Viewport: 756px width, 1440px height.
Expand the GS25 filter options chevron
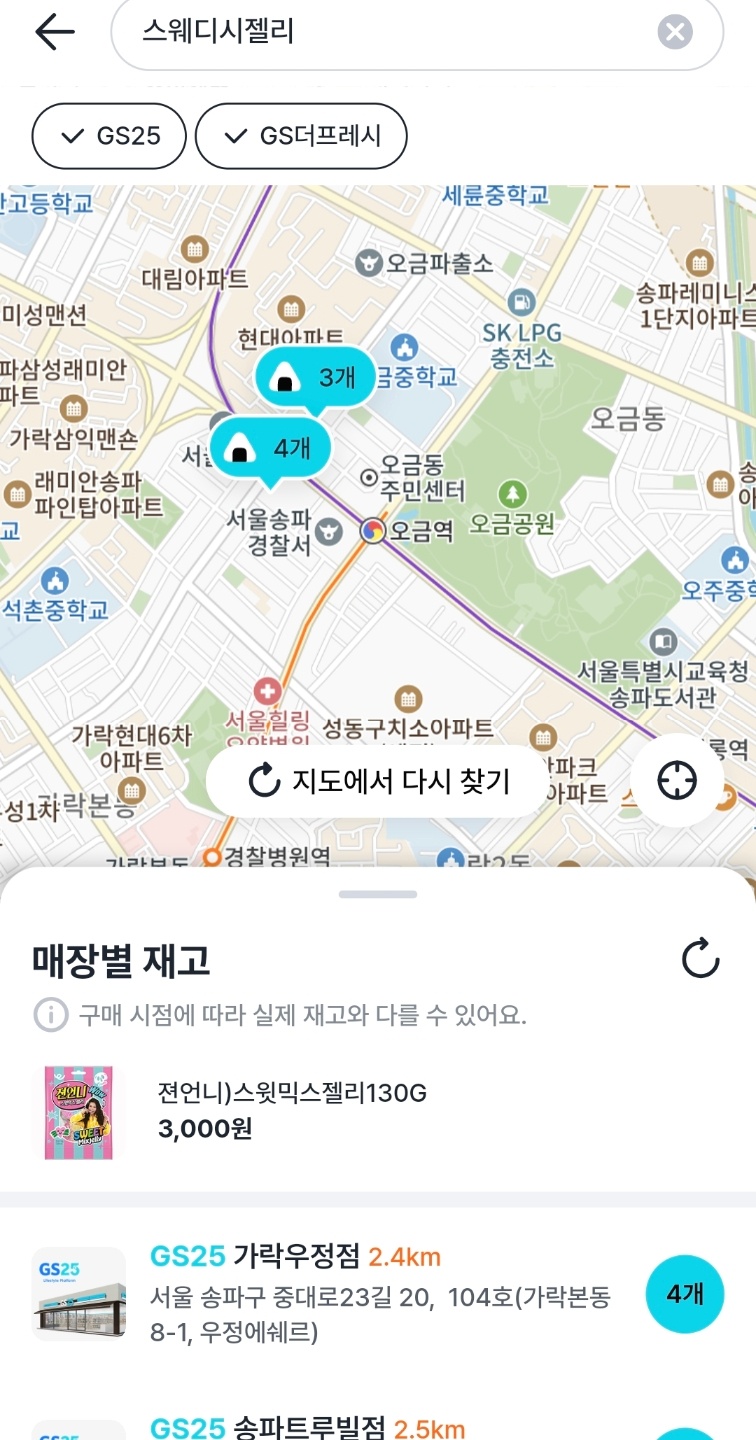point(70,136)
